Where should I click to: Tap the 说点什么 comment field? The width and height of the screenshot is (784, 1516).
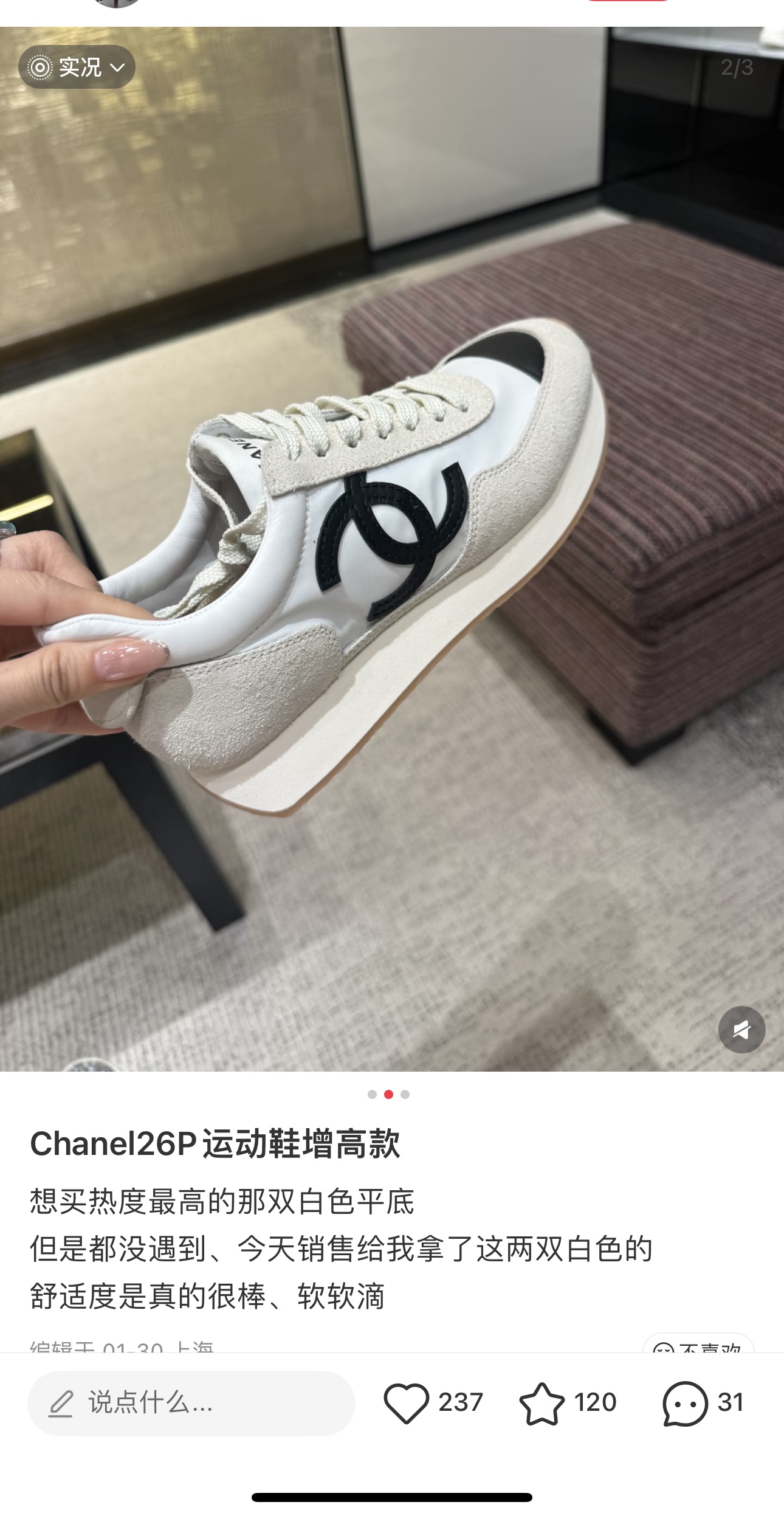pos(191,1403)
